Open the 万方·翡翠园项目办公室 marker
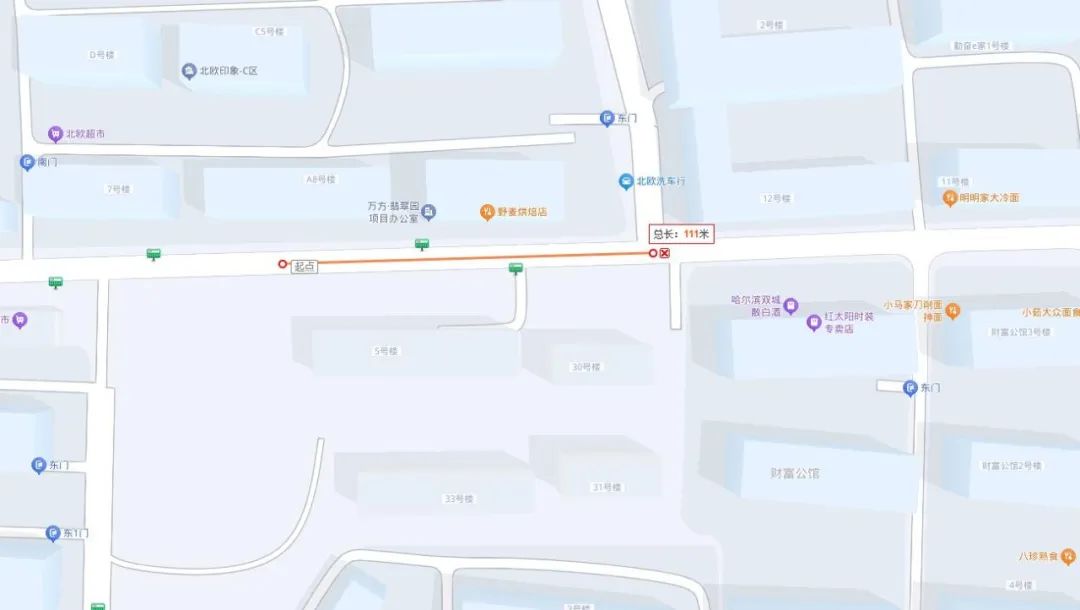 point(429,211)
